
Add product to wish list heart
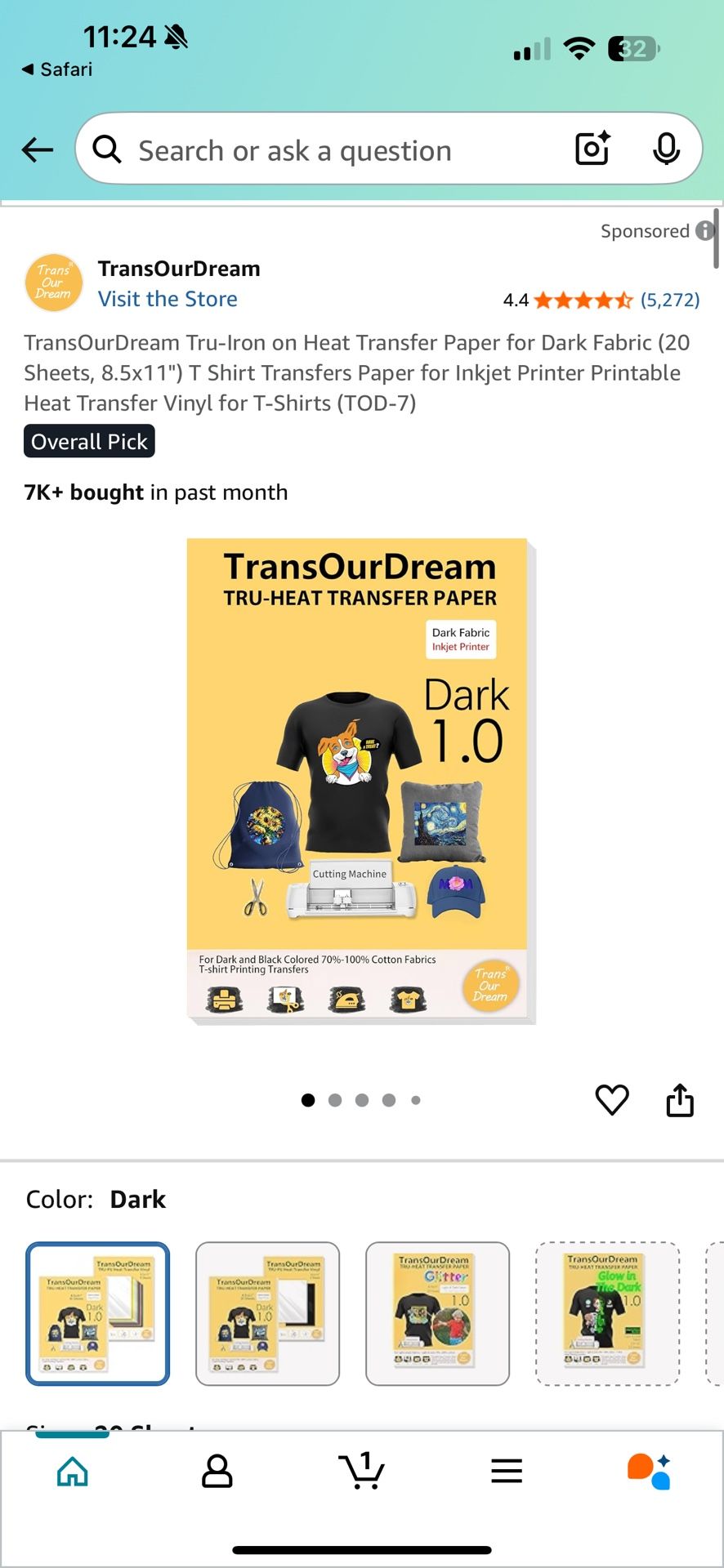(x=611, y=1100)
